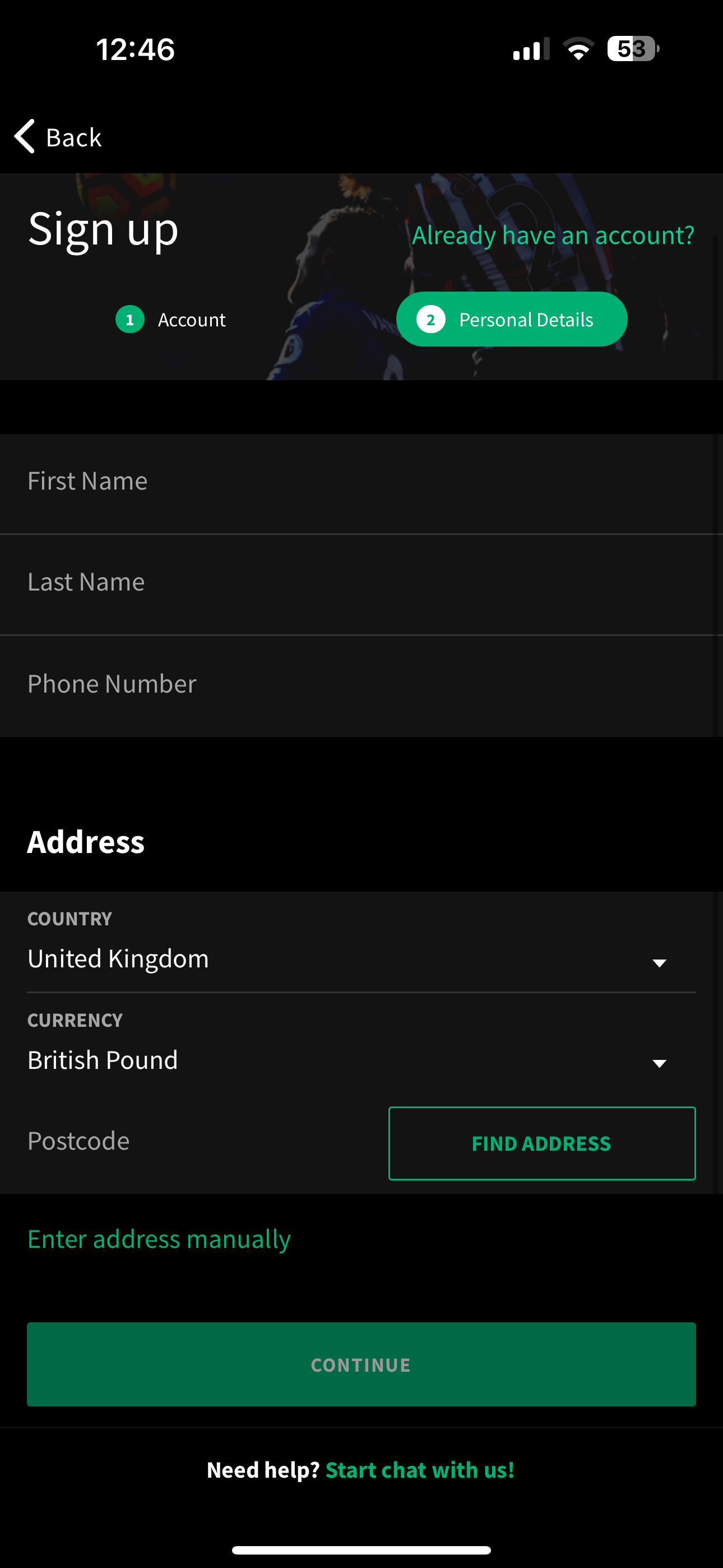Tap the circle labeled 2 in Personal Details

point(431,319)
